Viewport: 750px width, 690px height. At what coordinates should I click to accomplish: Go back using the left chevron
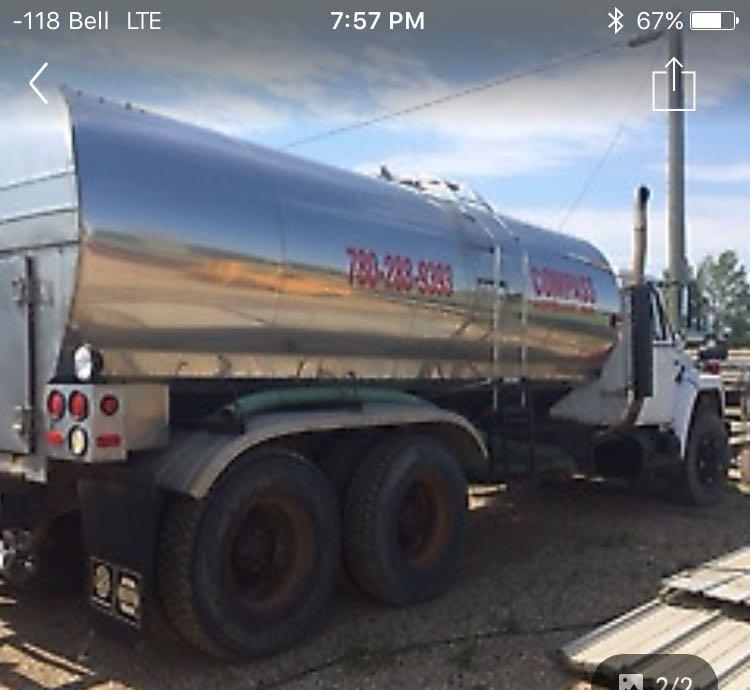click(x=38, y=84)
